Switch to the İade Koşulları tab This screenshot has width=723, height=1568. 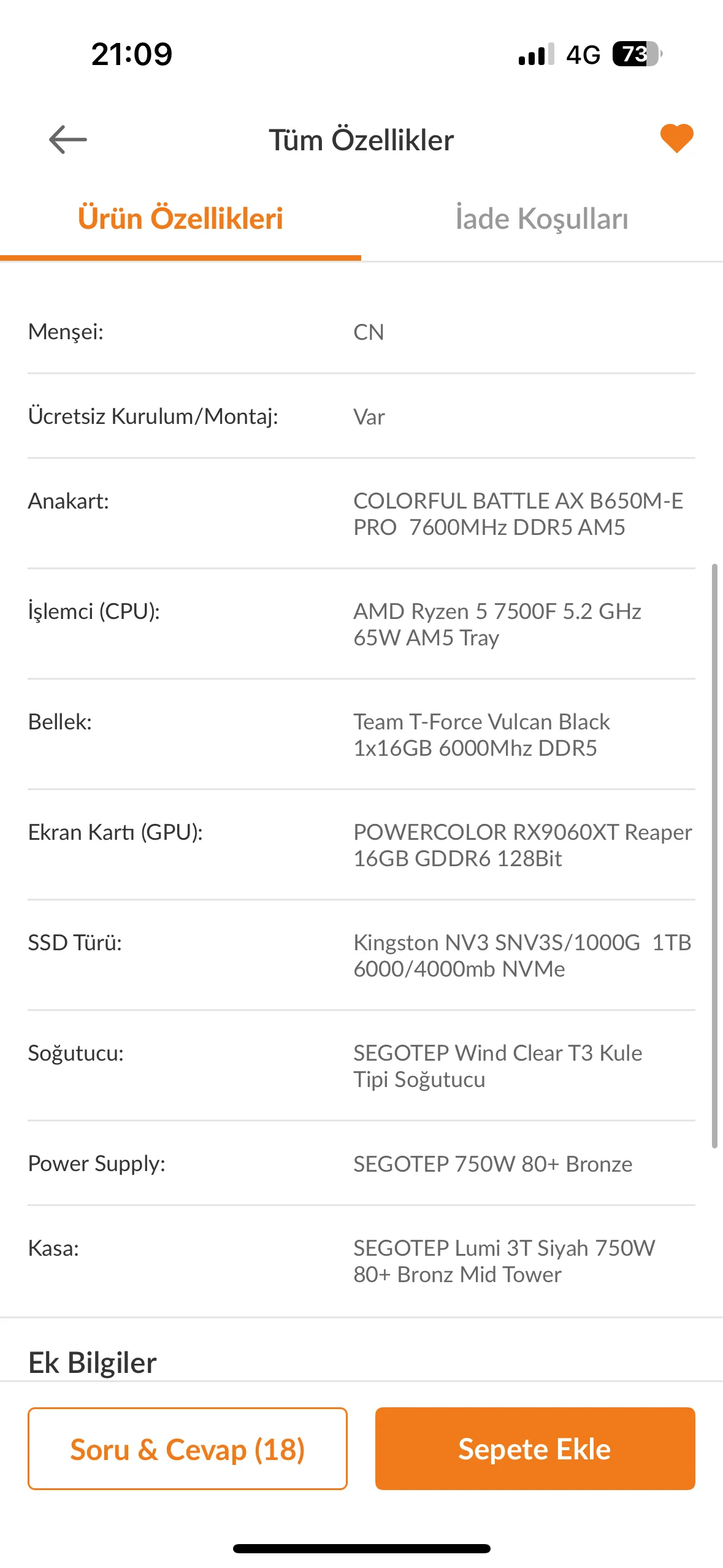[541, 219]
